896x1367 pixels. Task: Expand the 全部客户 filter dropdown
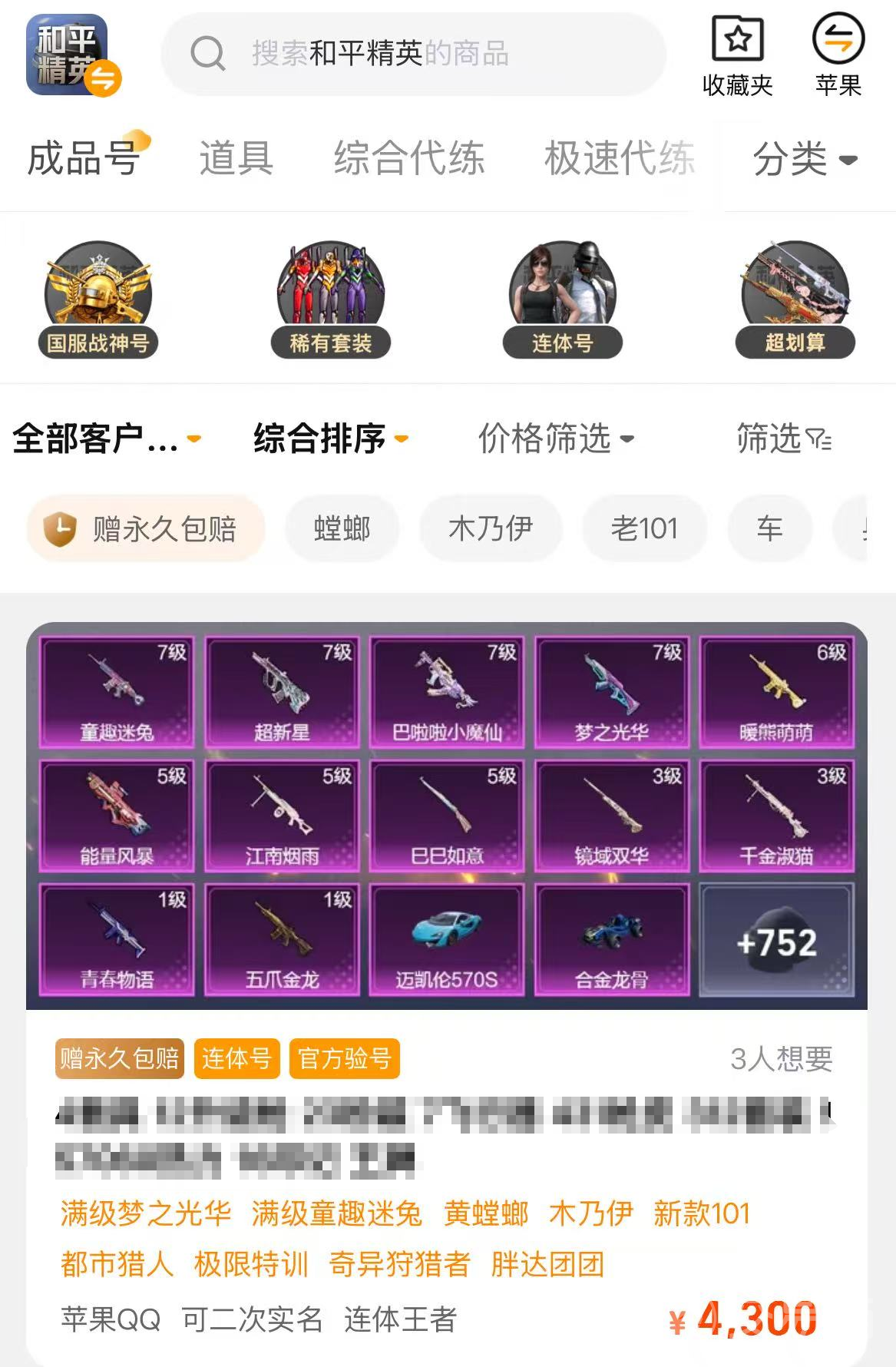106,439
